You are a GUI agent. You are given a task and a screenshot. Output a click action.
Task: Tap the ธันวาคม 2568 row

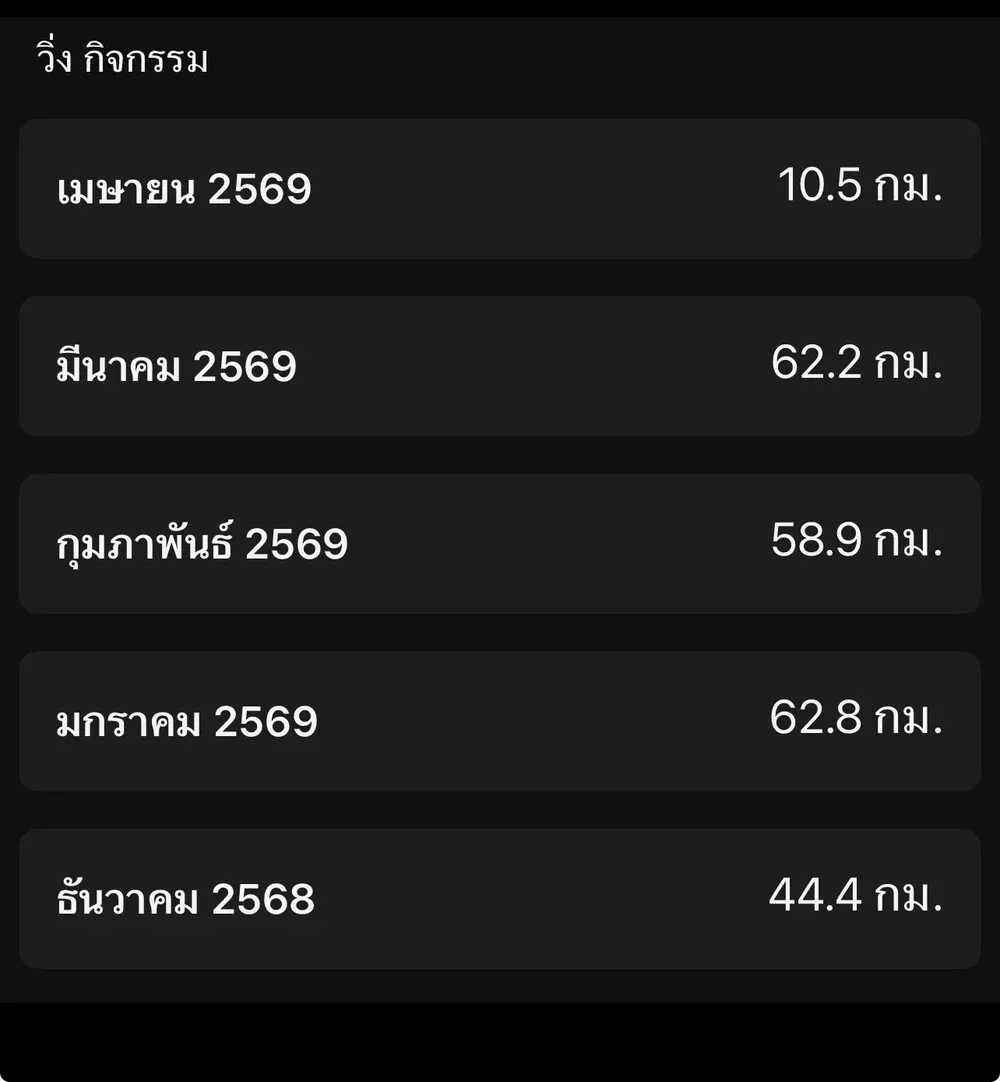click(x=500, y=898)
